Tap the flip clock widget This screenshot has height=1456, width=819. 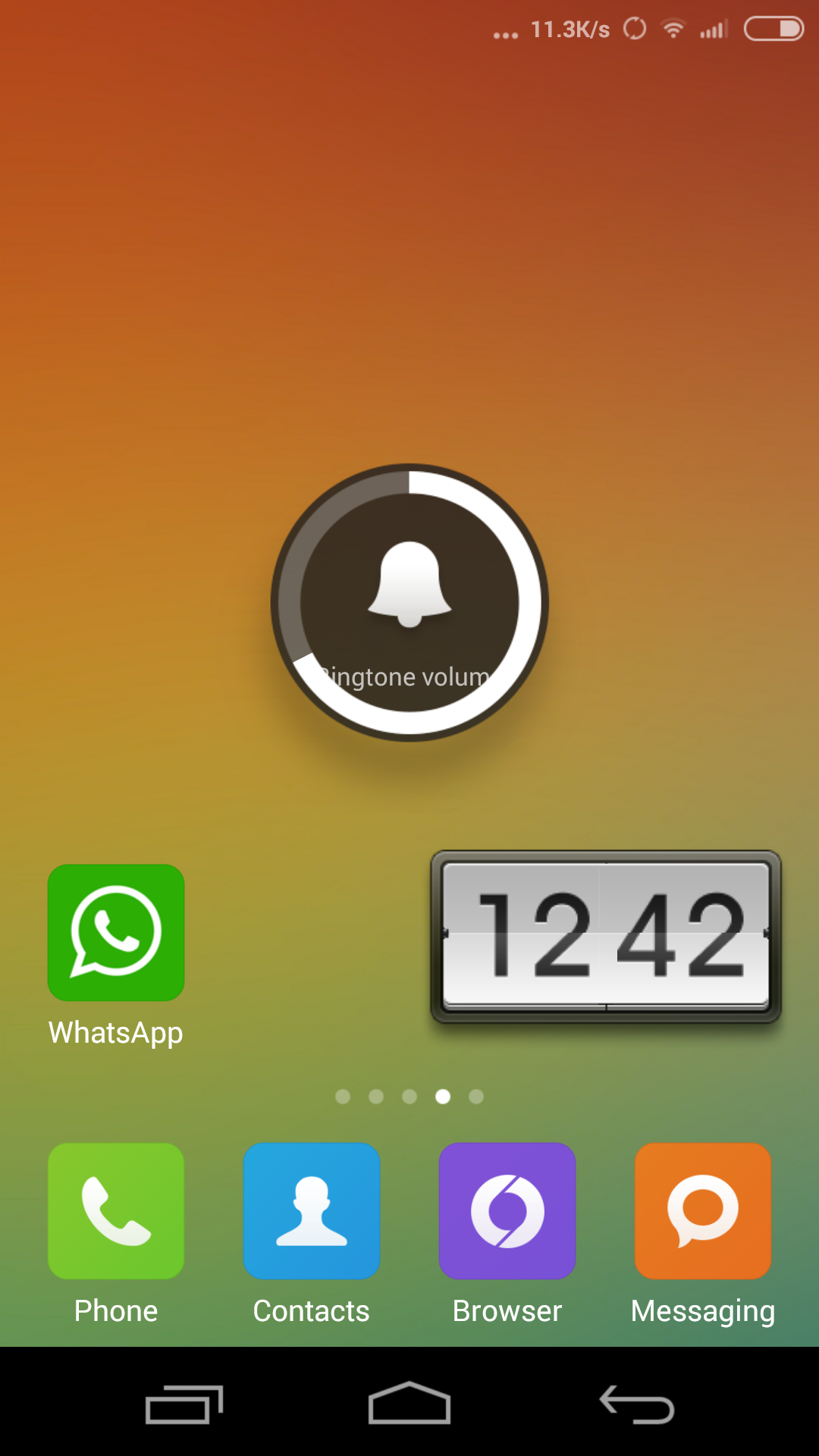coord(606,937)
